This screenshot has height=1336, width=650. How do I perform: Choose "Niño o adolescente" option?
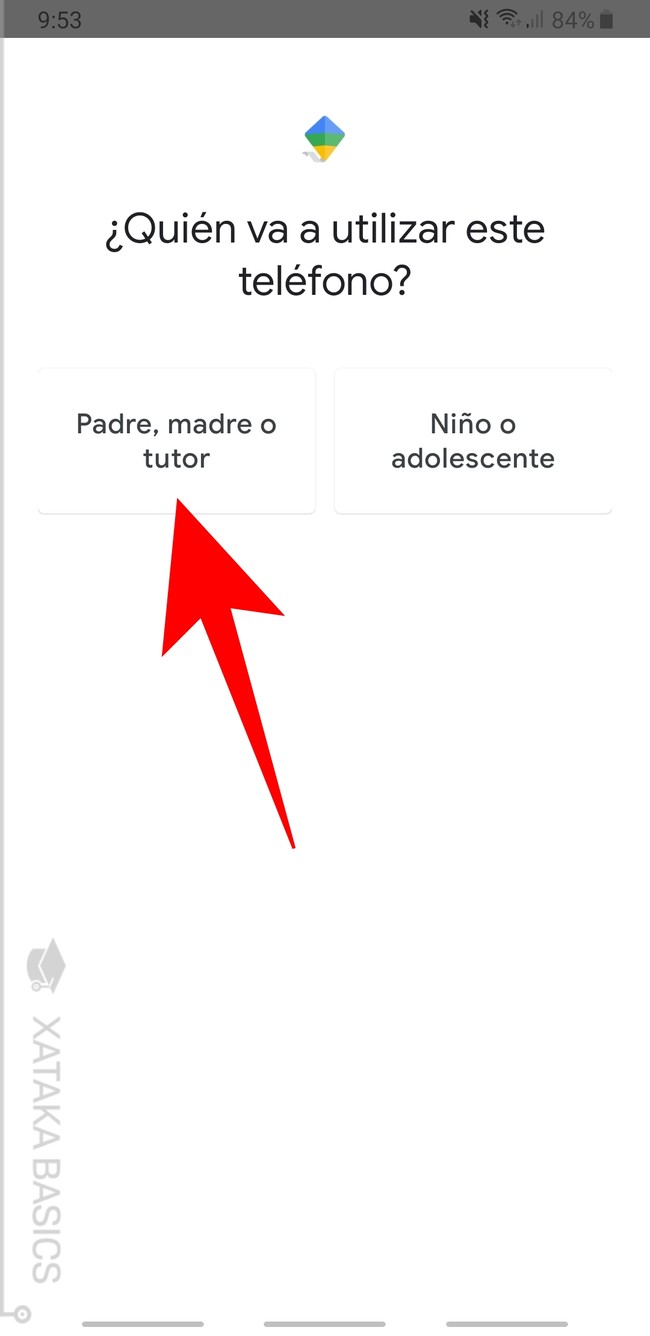pos(472,441)
